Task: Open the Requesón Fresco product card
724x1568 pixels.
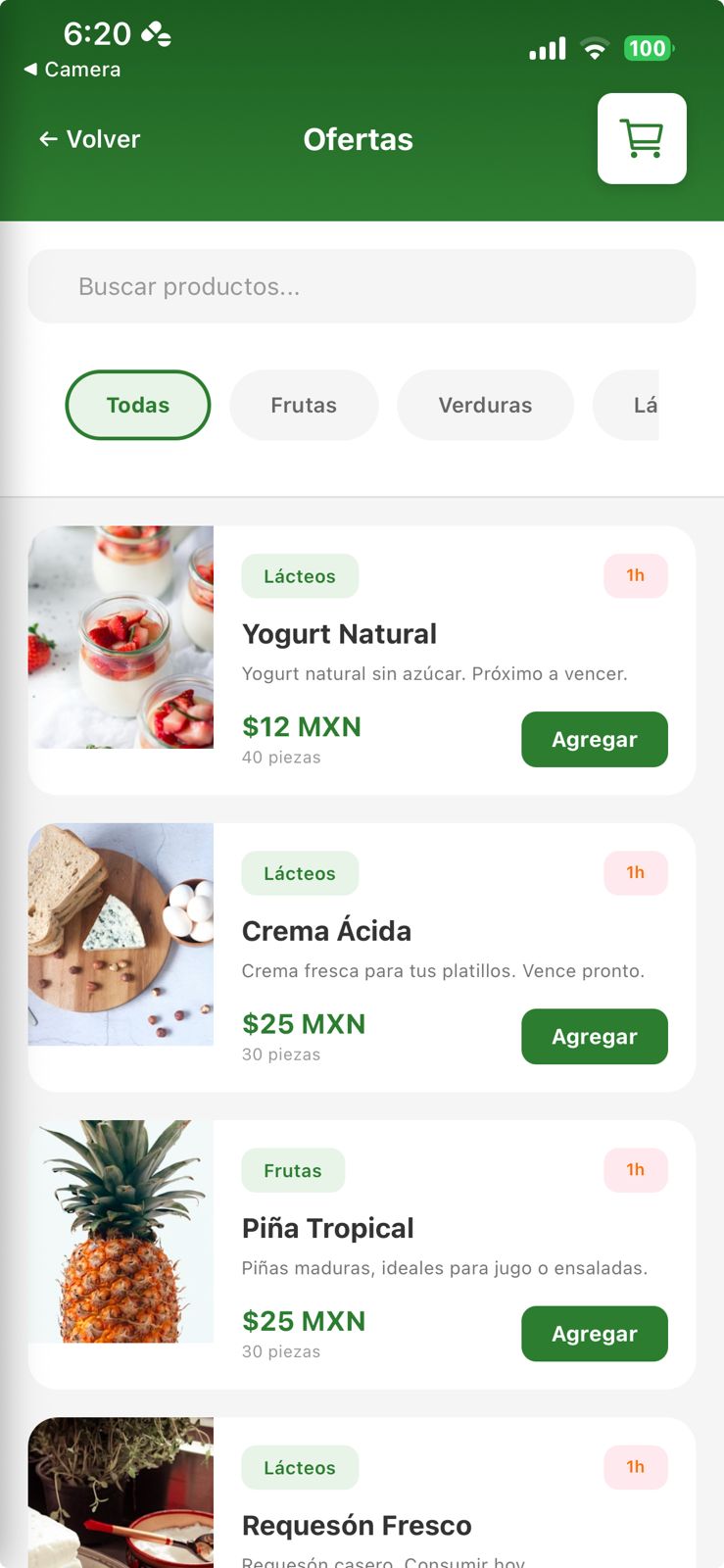Action: pos(357,1525)
